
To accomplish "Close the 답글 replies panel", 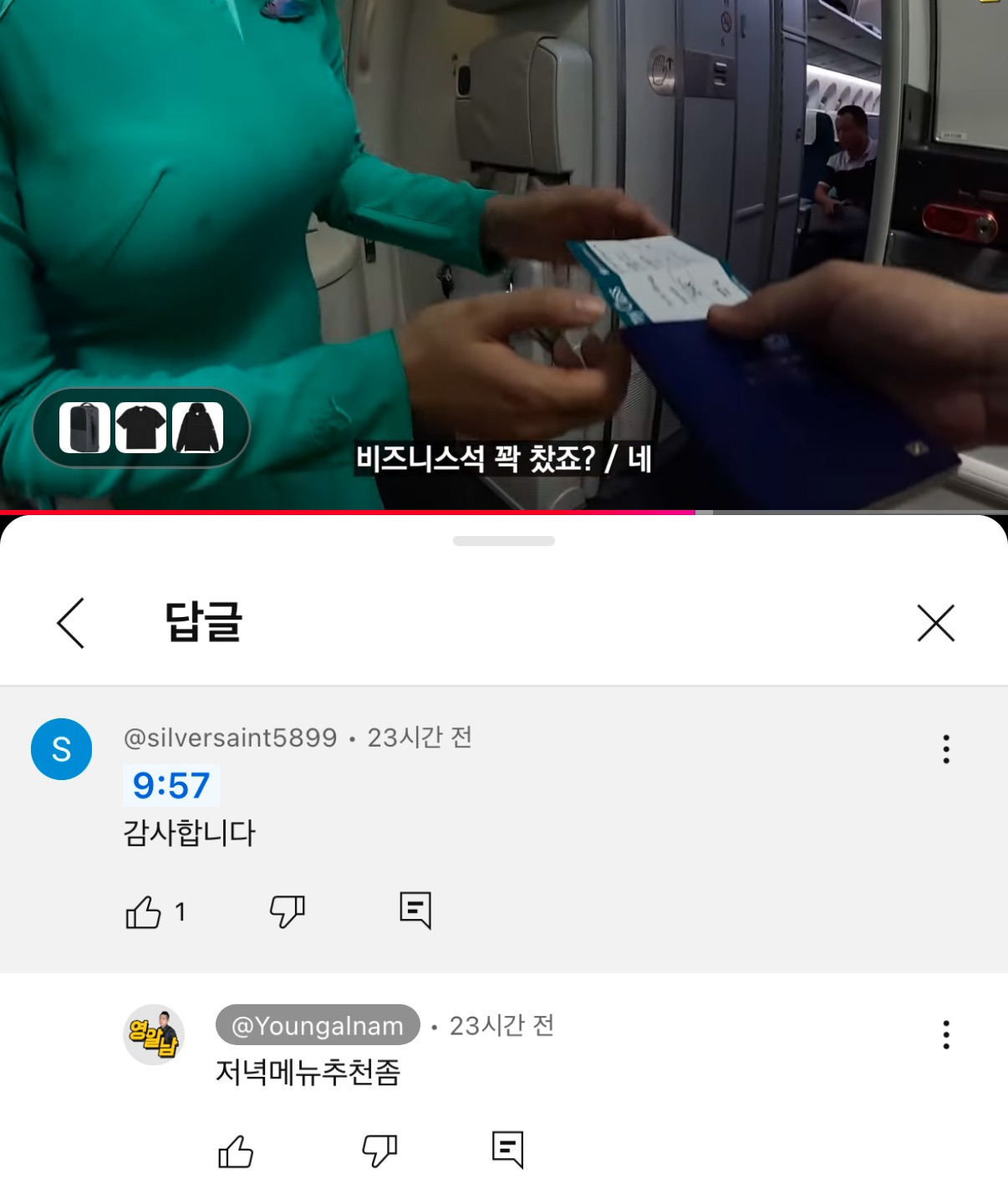I will pos(935,623).
